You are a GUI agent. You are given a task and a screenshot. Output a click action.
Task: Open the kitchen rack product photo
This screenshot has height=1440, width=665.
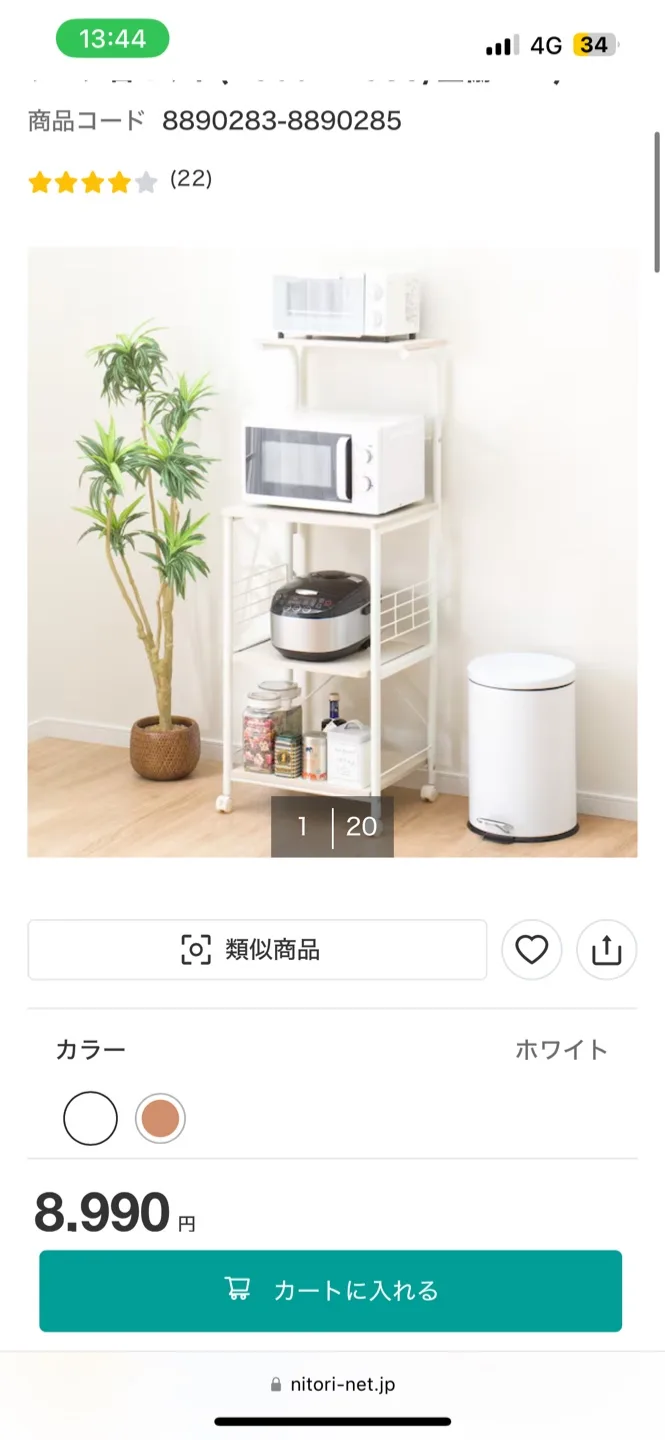[332, 551]
